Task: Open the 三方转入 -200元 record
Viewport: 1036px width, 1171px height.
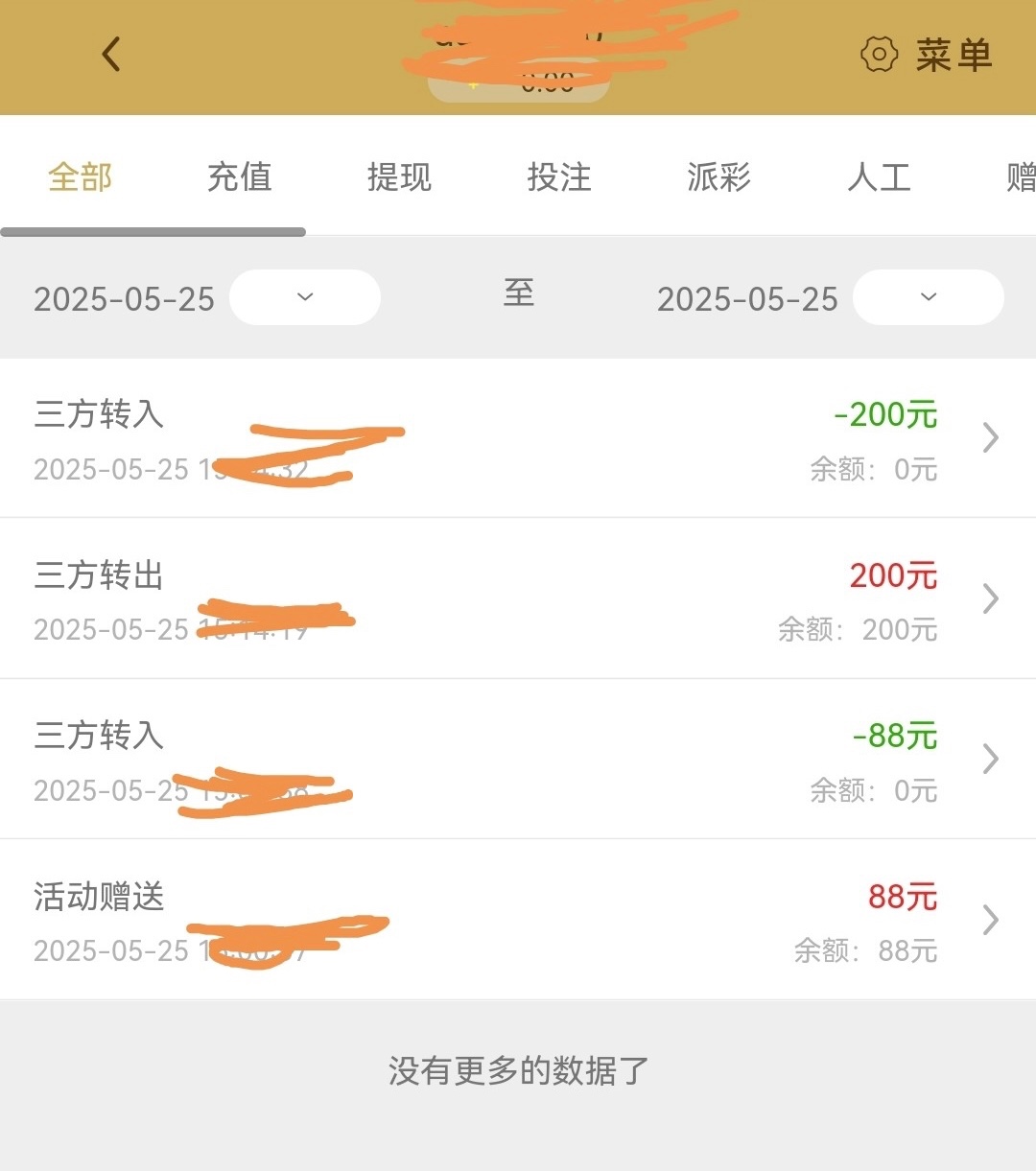Action: point(518,438)
